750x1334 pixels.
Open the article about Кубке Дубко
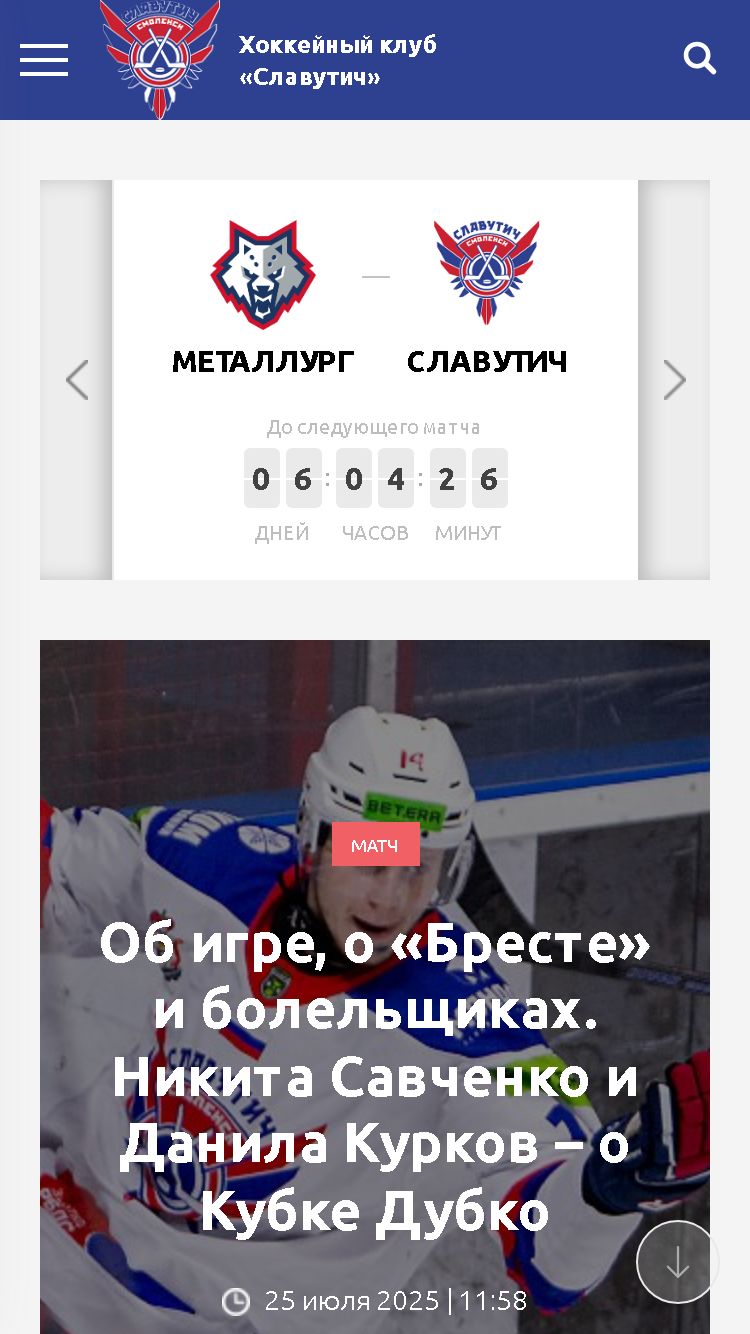pyautogui.click(x=375, y=1076)
